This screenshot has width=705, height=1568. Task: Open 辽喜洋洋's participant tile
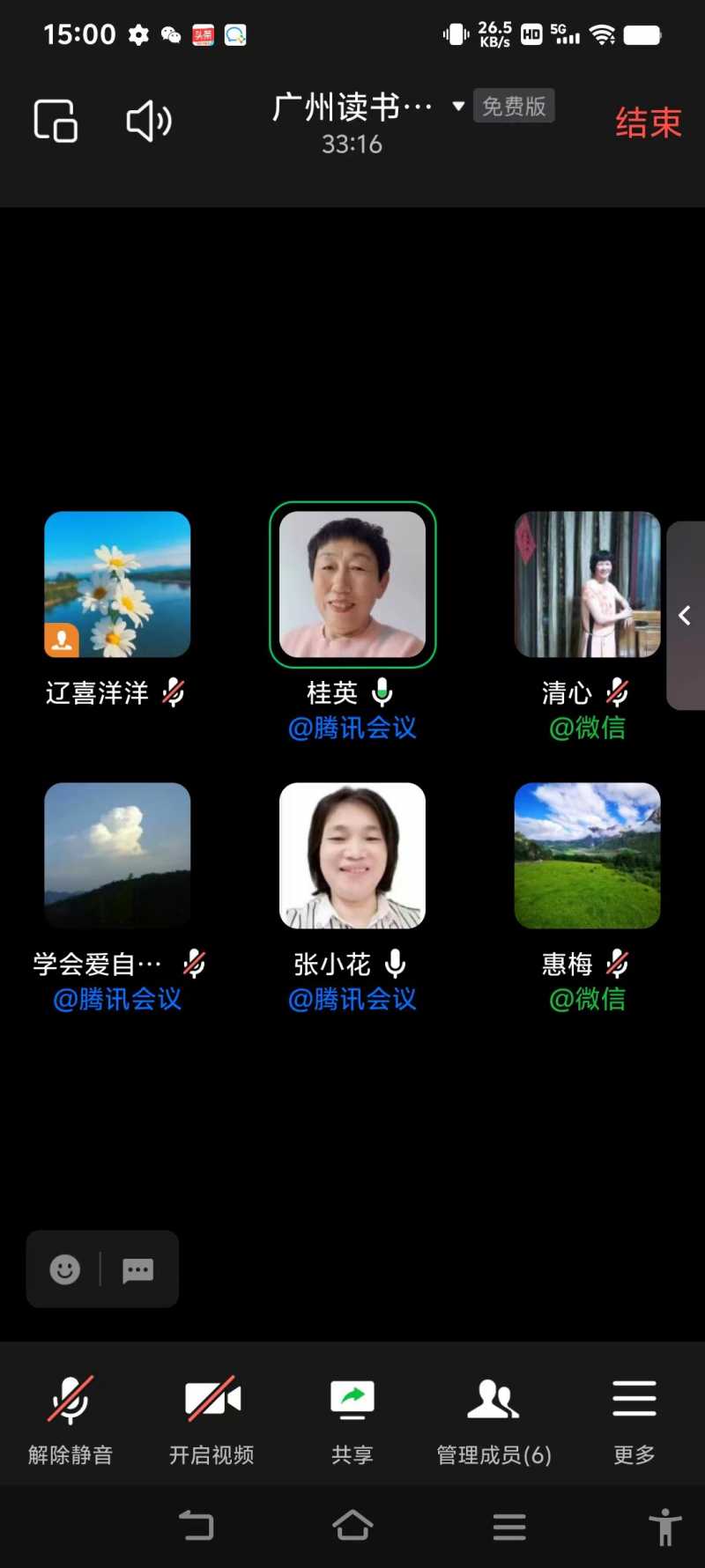click(x=117, y=585)
